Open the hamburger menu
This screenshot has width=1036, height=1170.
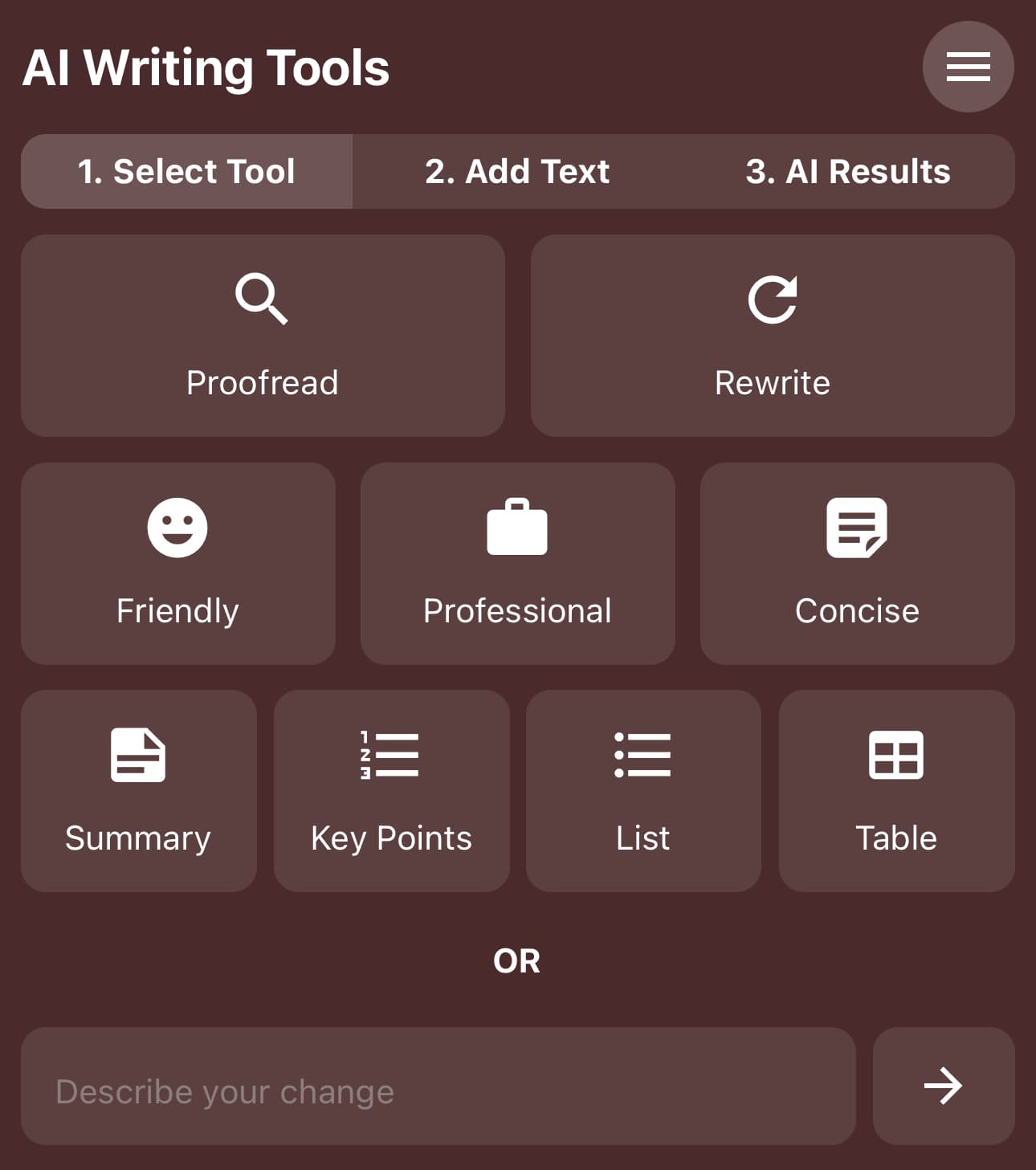pyautogui.click(x=967, y=67)
